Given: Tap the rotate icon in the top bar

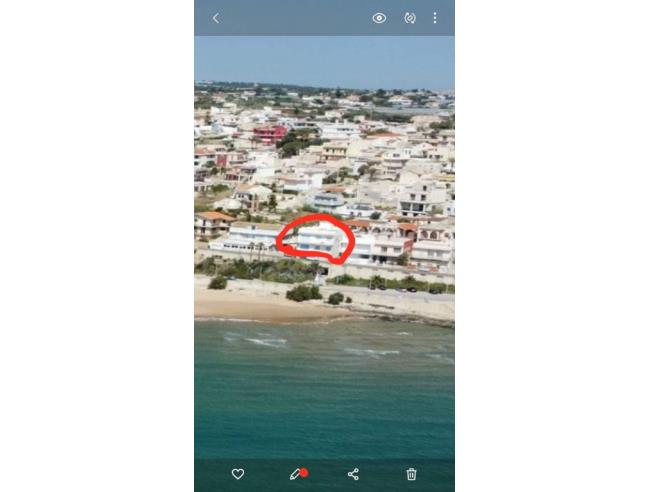Looking at the screenshot, I should point(409,18).
